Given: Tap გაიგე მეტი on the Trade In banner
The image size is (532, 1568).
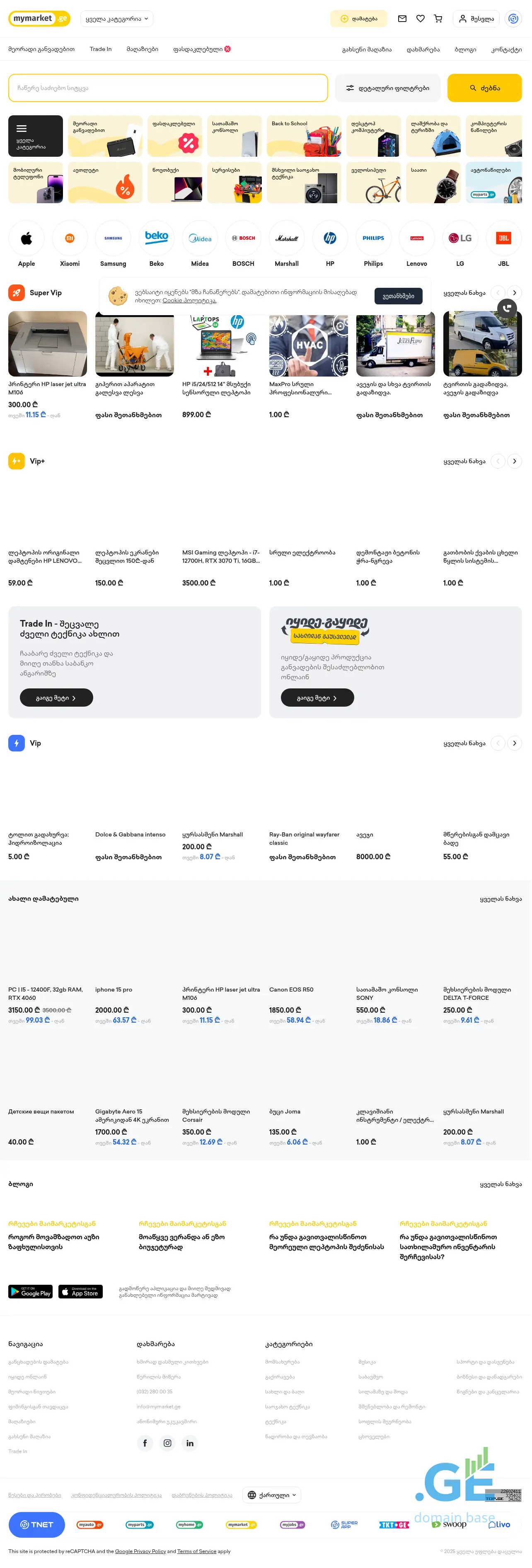Looking at the screenshot, I should [56, 698].
